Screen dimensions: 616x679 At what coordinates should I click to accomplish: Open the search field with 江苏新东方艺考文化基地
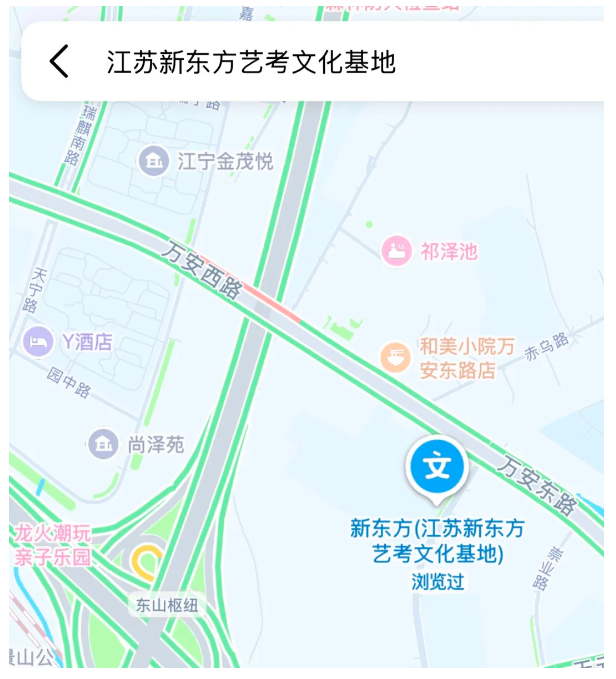coord(252,62)
